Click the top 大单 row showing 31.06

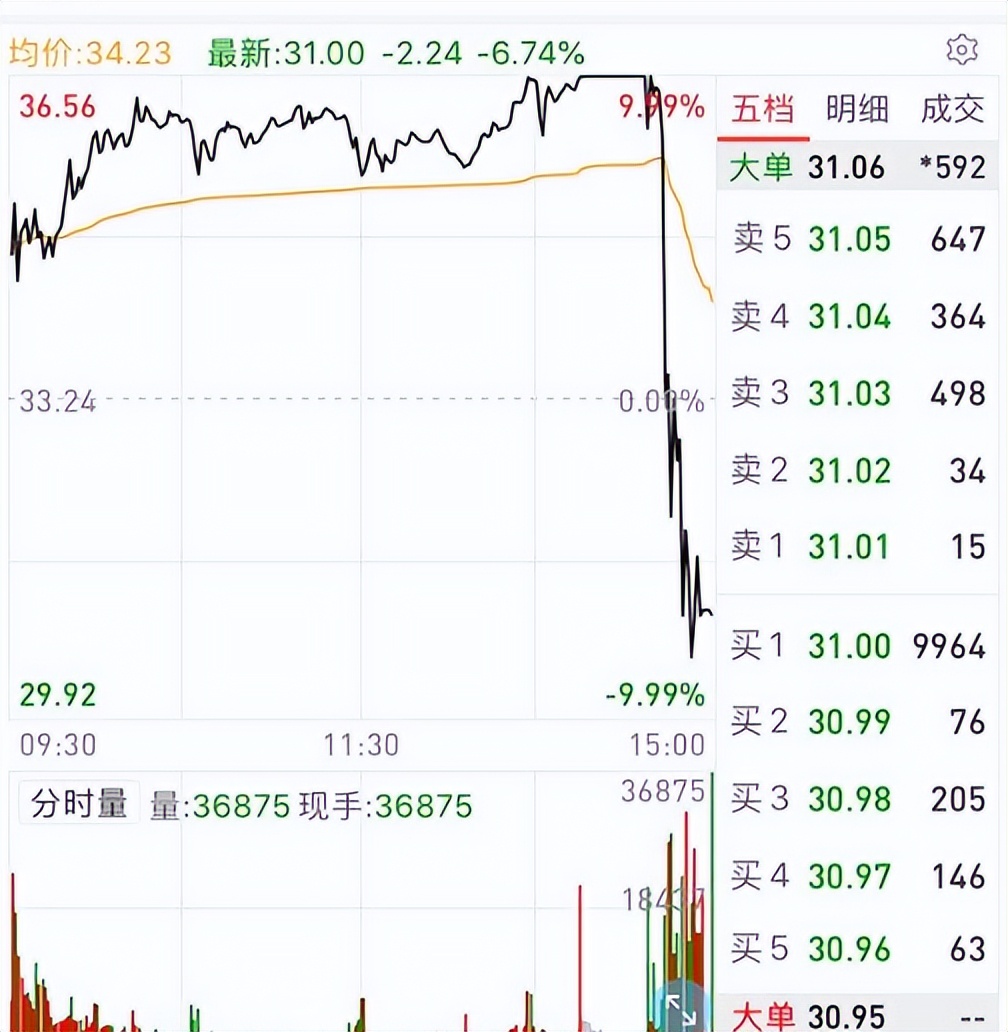coord(860,168)
